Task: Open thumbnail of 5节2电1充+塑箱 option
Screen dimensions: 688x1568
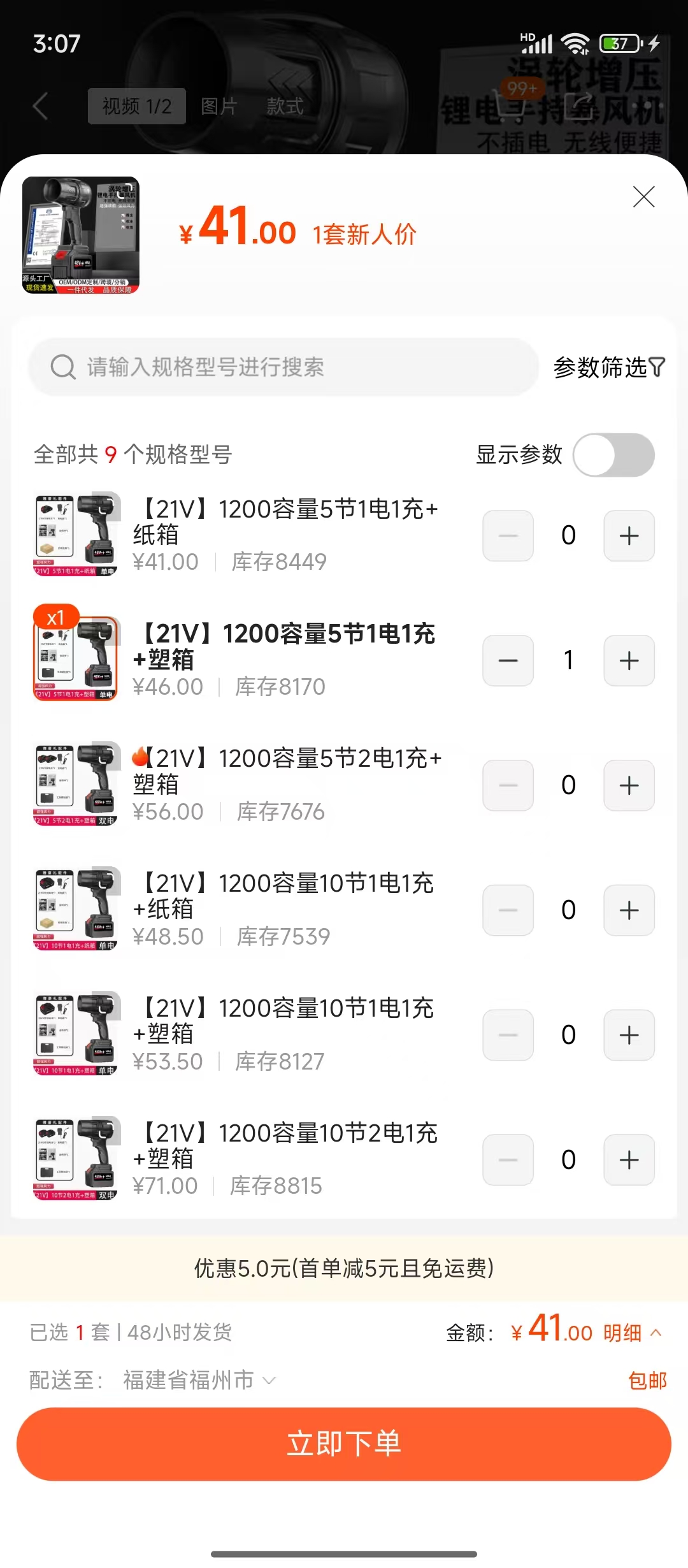Action: 76,783
